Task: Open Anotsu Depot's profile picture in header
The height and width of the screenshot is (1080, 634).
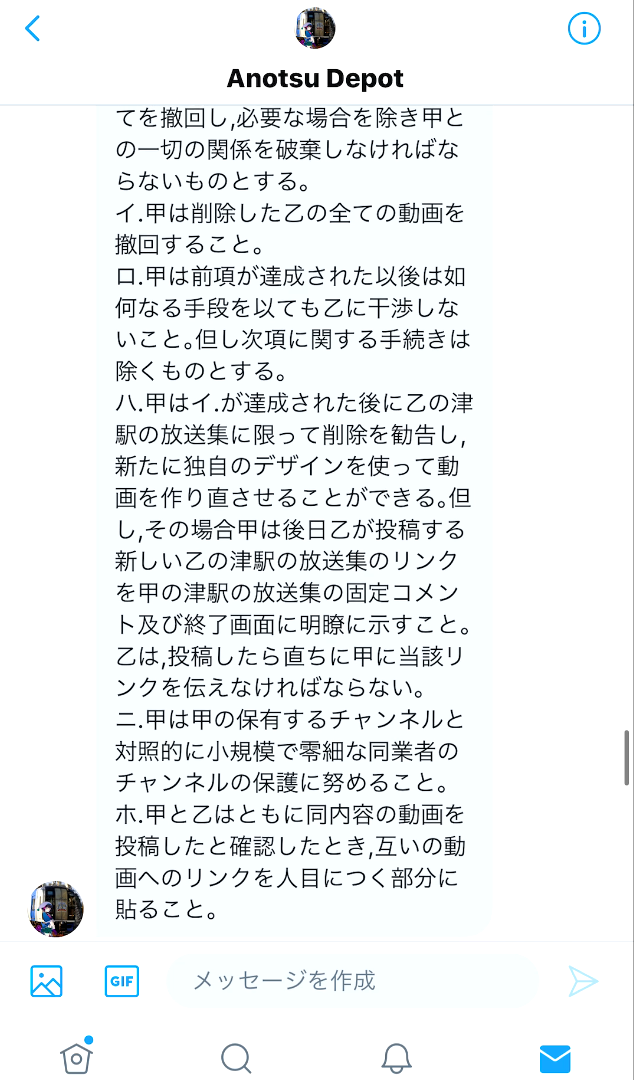Action: [x=316, y=29]
